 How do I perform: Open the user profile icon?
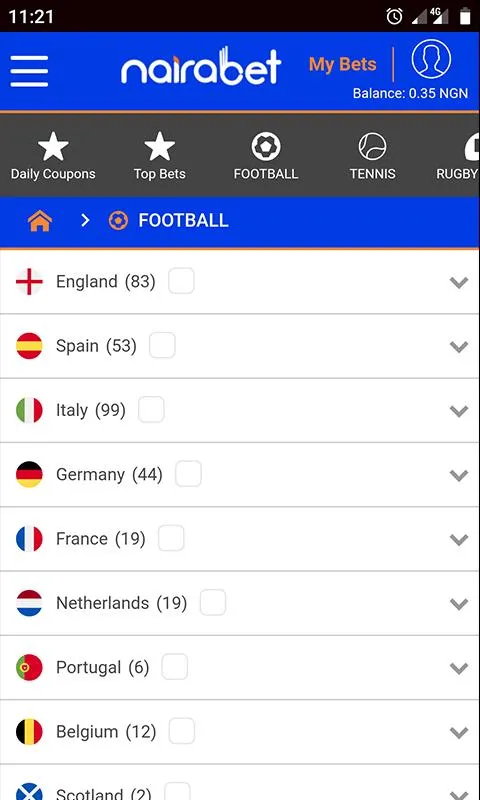pos(431,59)
